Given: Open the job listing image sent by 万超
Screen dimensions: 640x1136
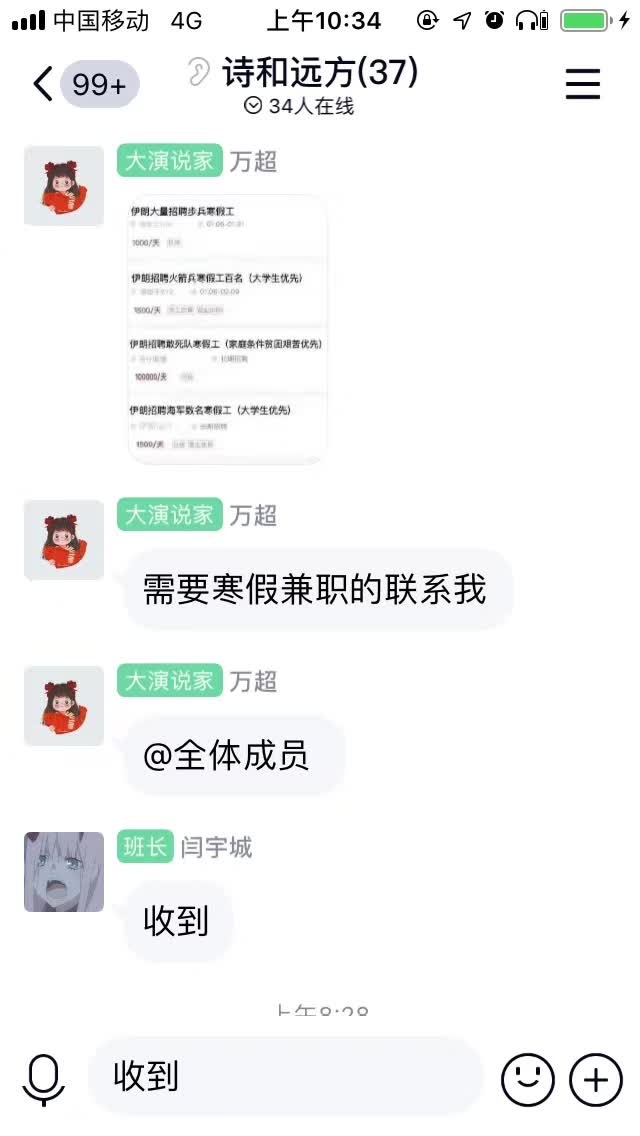Looking at the screenshot, I should [226, 330].
